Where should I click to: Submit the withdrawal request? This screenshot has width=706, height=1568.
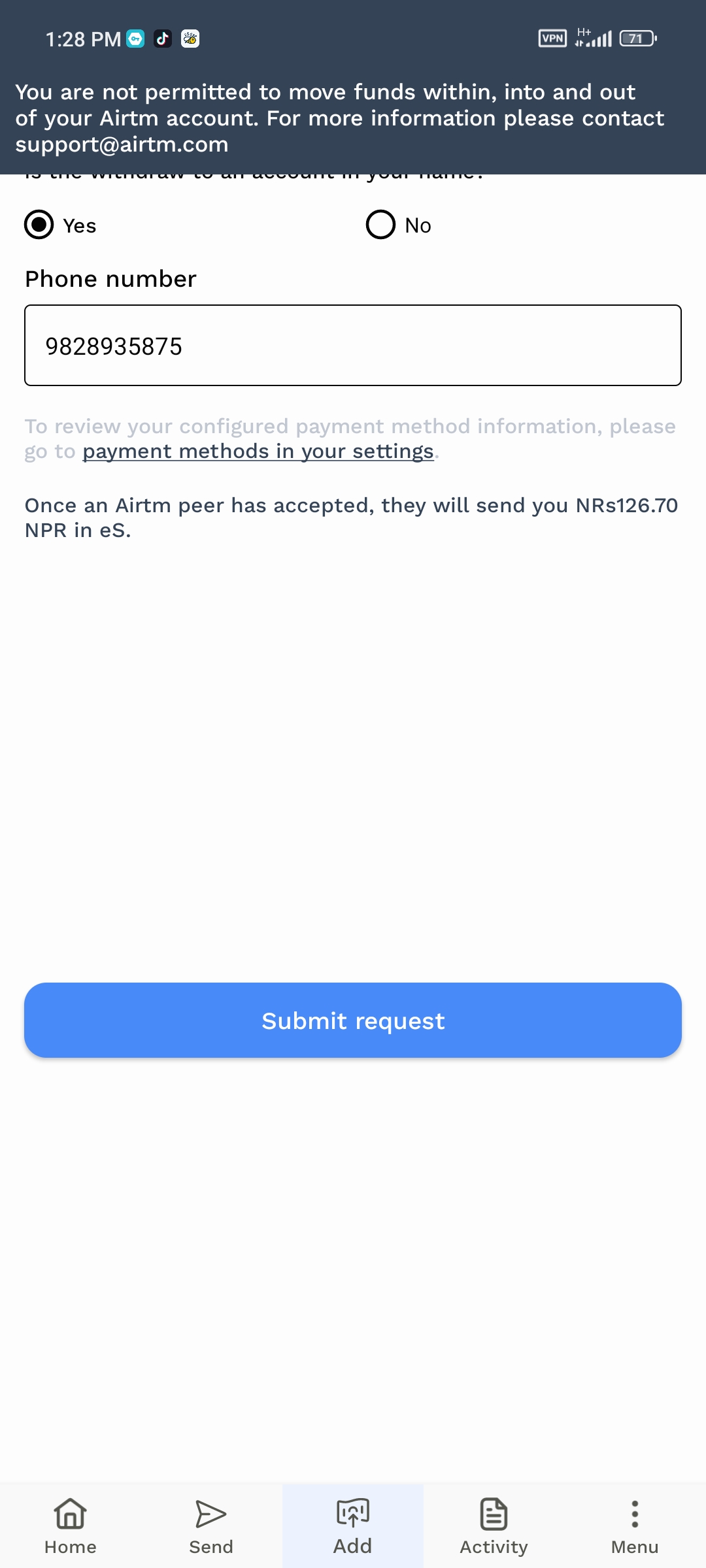click(x=353, y=1021)
